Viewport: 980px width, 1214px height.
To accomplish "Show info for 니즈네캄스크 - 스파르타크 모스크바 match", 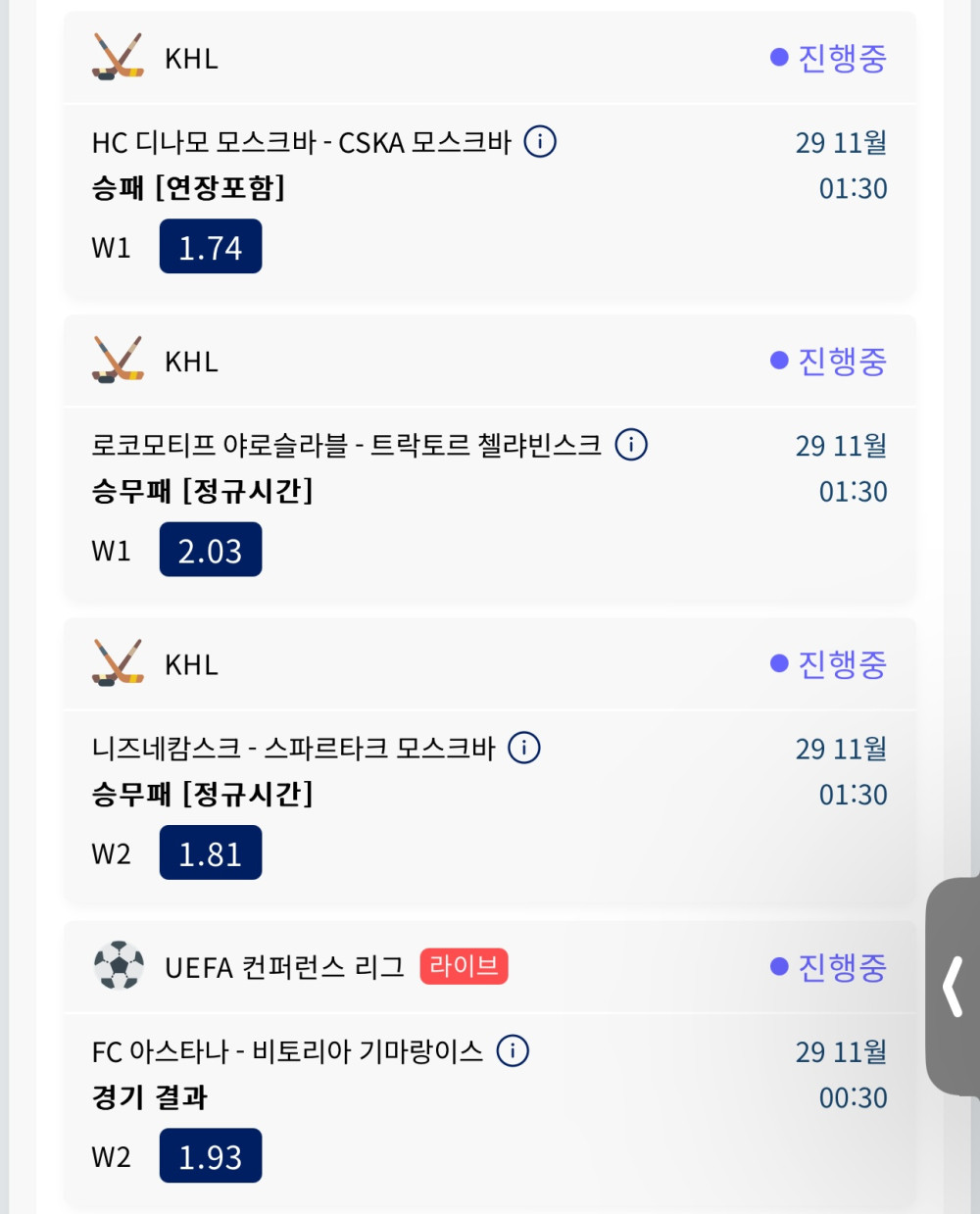I will point(524,749).
